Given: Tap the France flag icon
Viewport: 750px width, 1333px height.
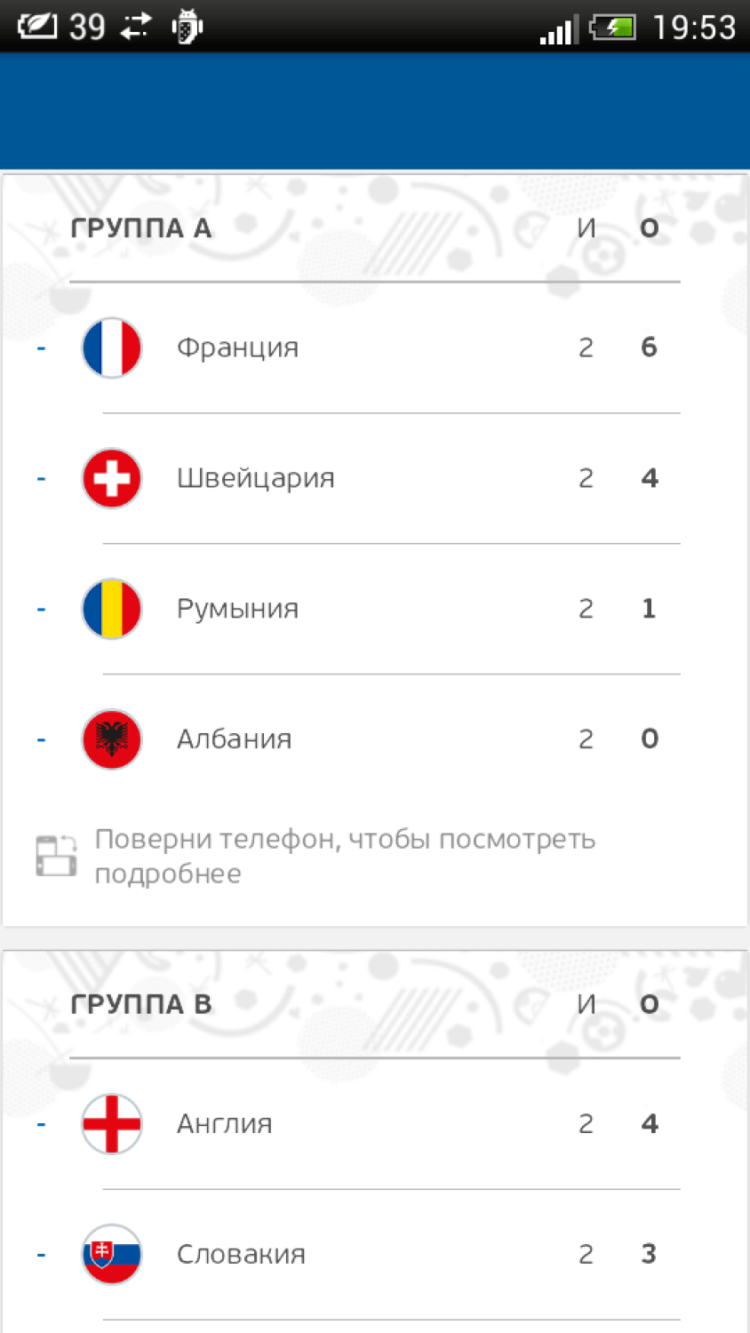Looking at the screenshot, I should (111, 347).
